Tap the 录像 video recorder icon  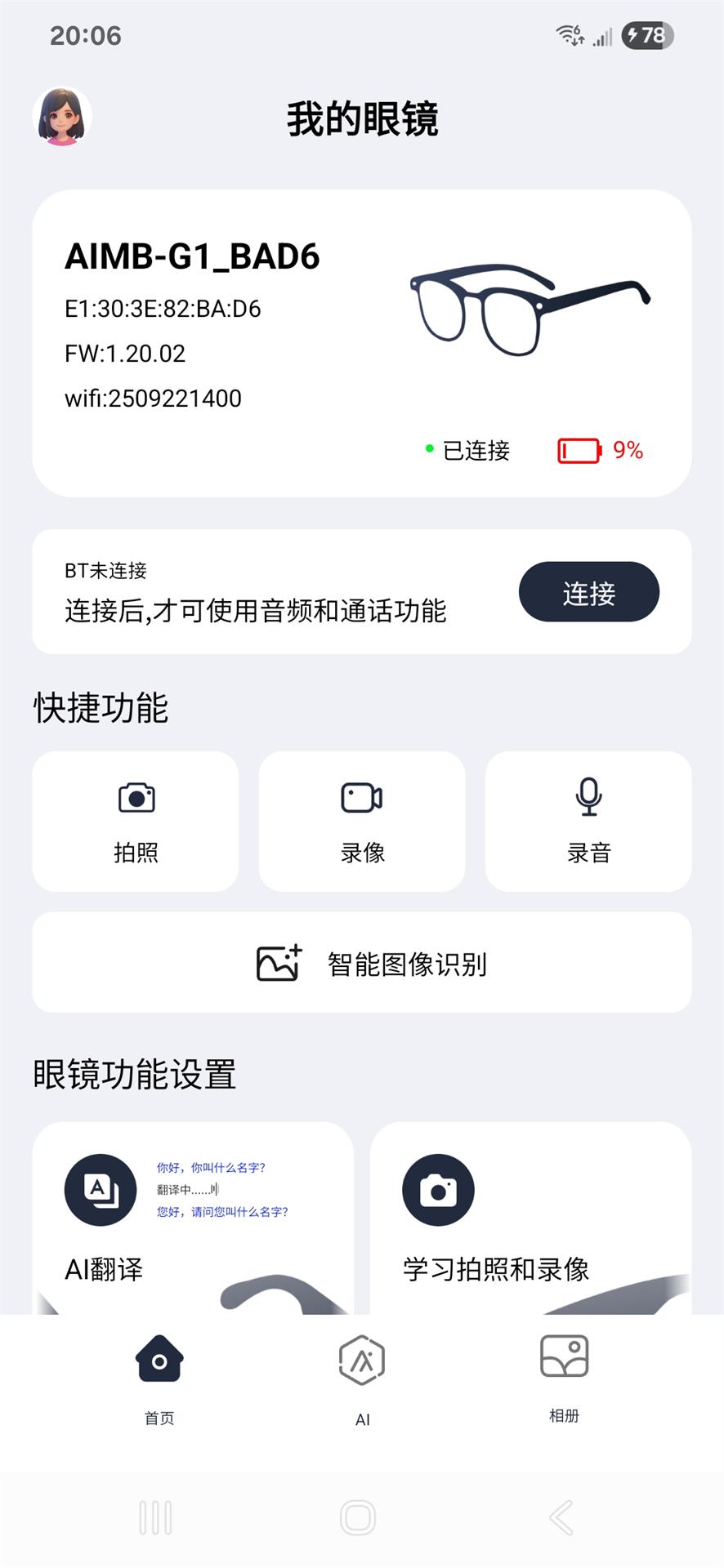coord(362,798)
